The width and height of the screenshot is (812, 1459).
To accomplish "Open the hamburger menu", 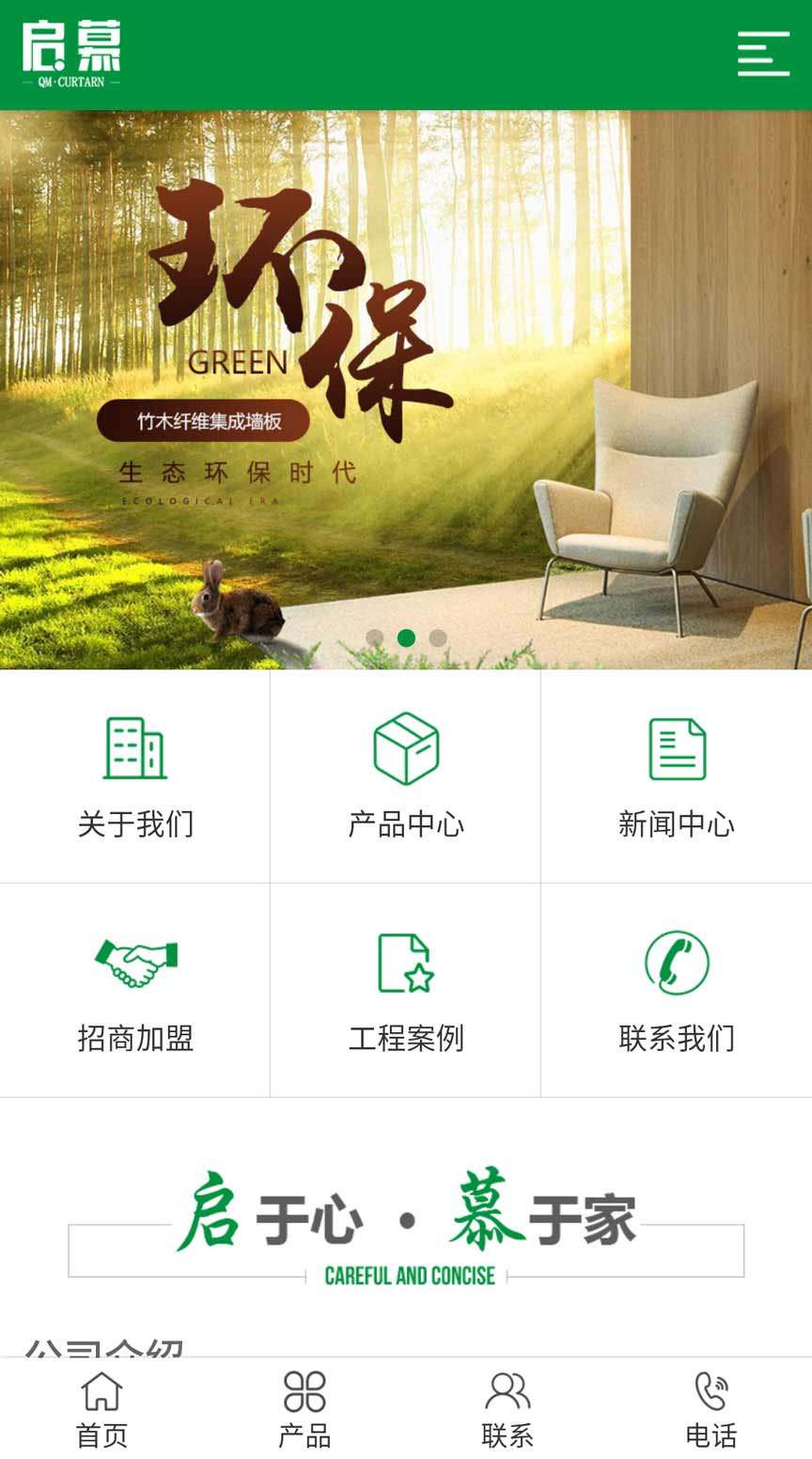I will [x=762, y=54].
